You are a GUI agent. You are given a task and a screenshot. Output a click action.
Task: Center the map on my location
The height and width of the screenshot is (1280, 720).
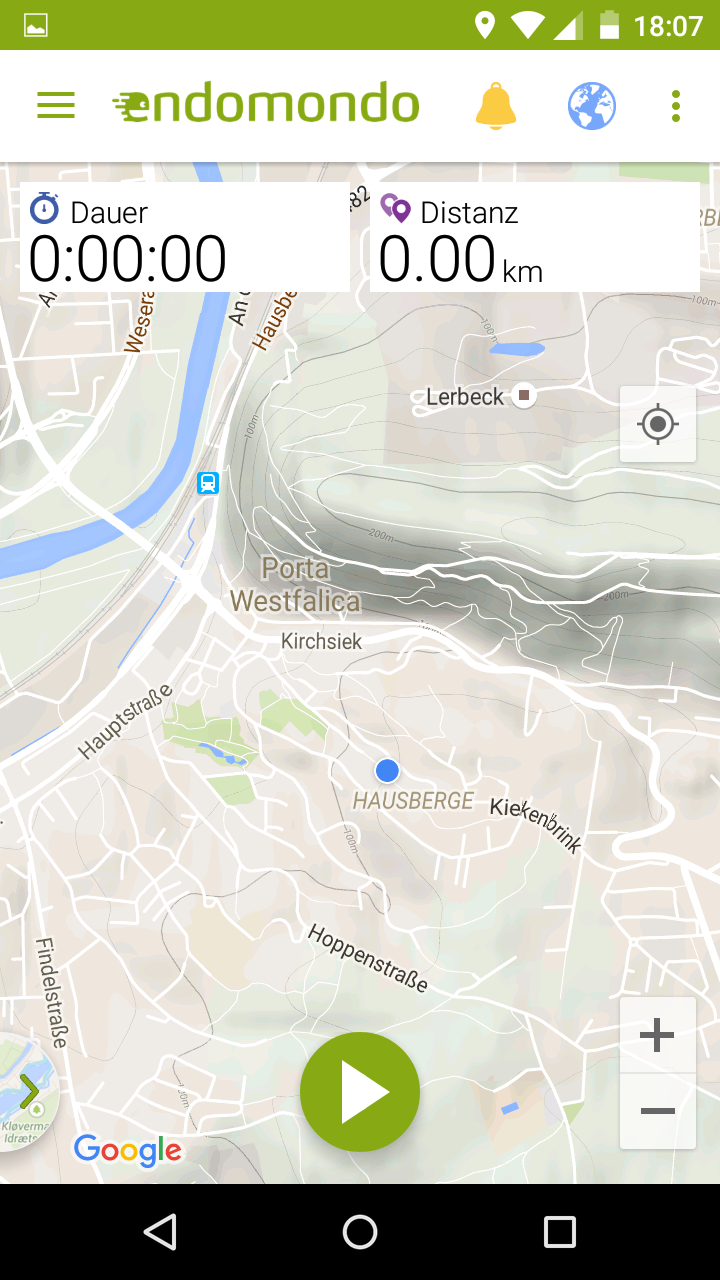tap(658, 424)
